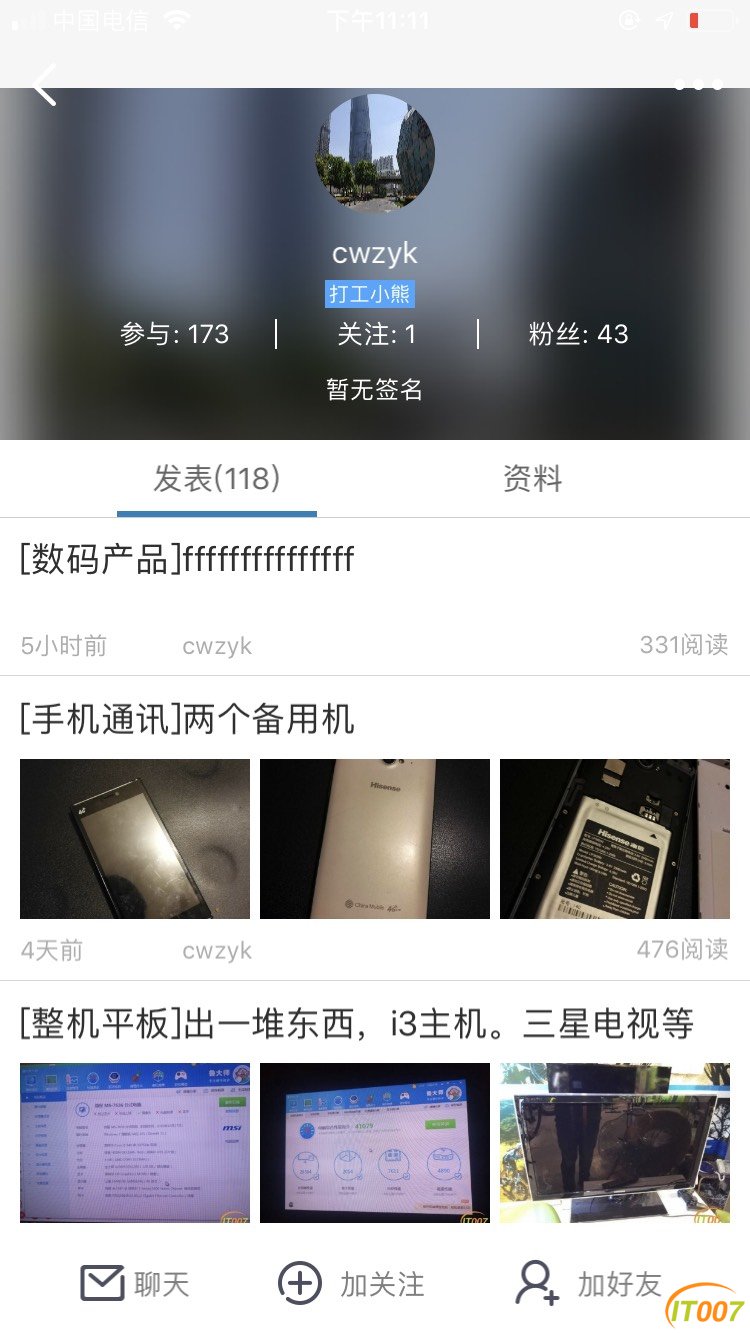The width and height of the screenshot is (750, 1334).
Task: Add cwzyk as friend via 加好友
Action: (589, 1283)
